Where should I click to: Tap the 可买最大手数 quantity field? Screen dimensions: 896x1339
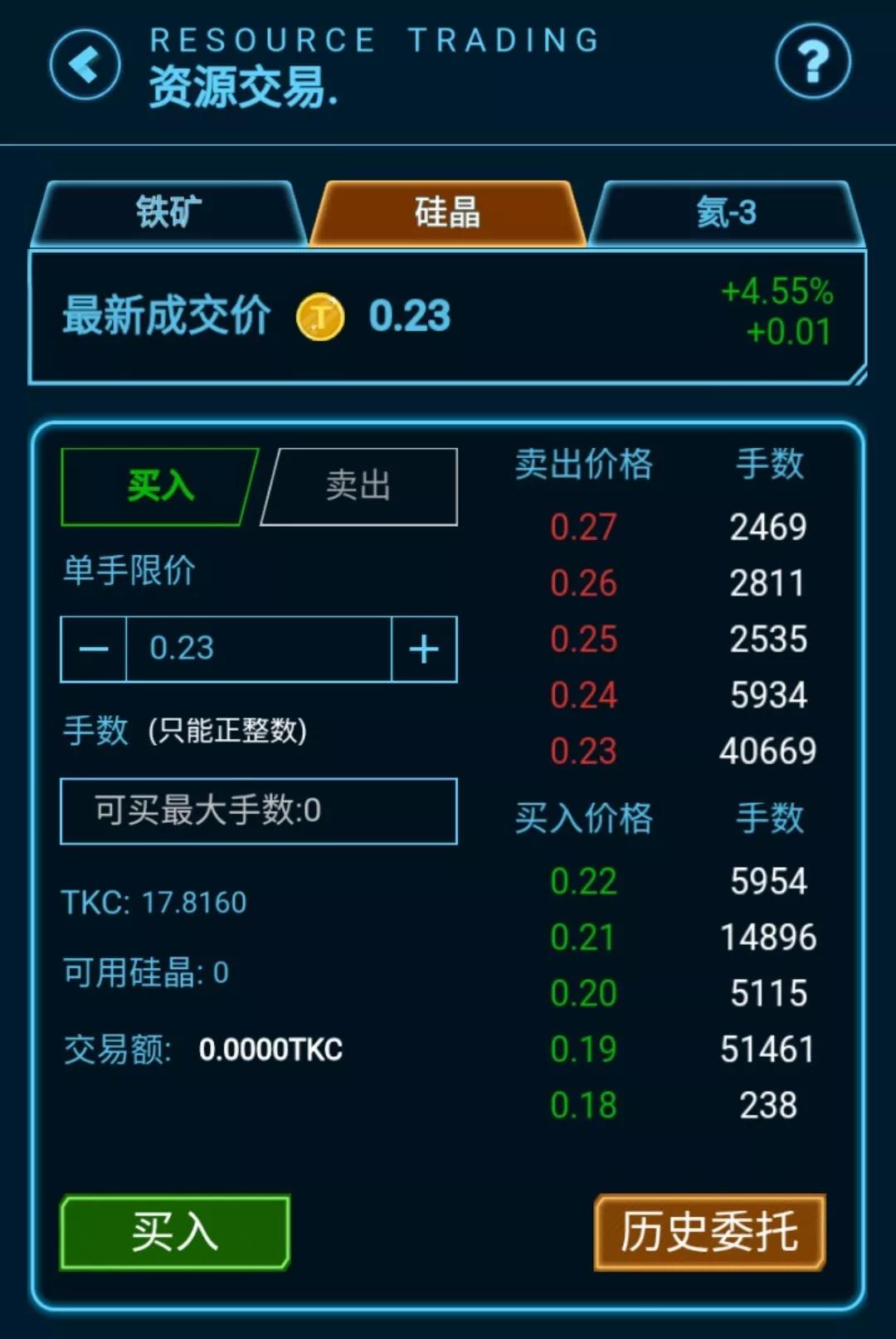(258, 811)
